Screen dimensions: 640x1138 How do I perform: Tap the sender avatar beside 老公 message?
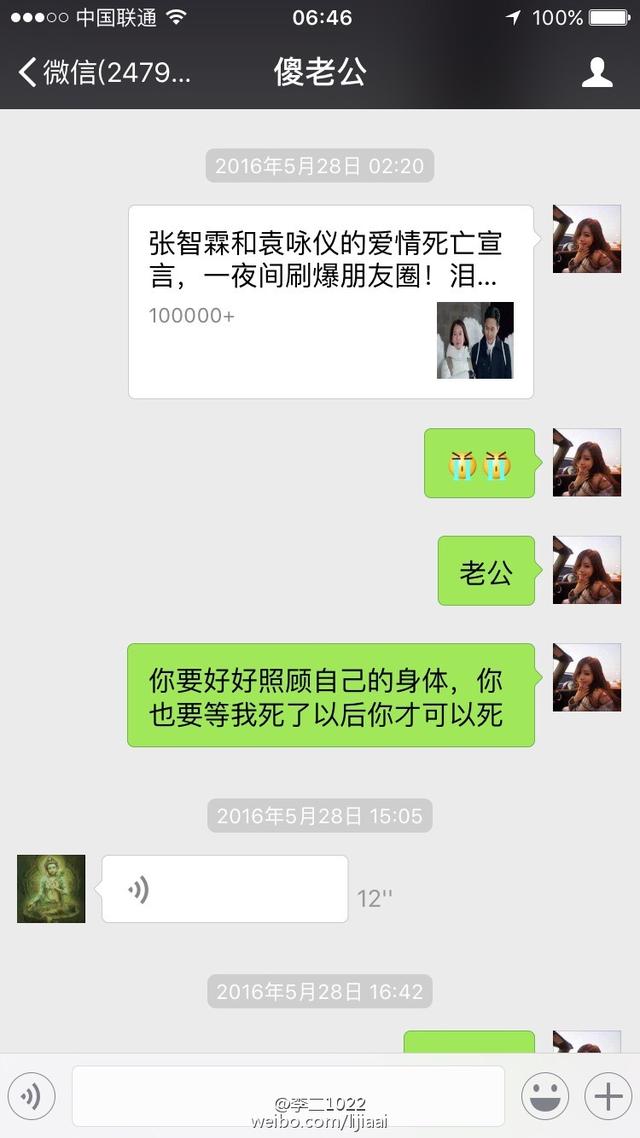pyautogui.click(x=587, y=571)
